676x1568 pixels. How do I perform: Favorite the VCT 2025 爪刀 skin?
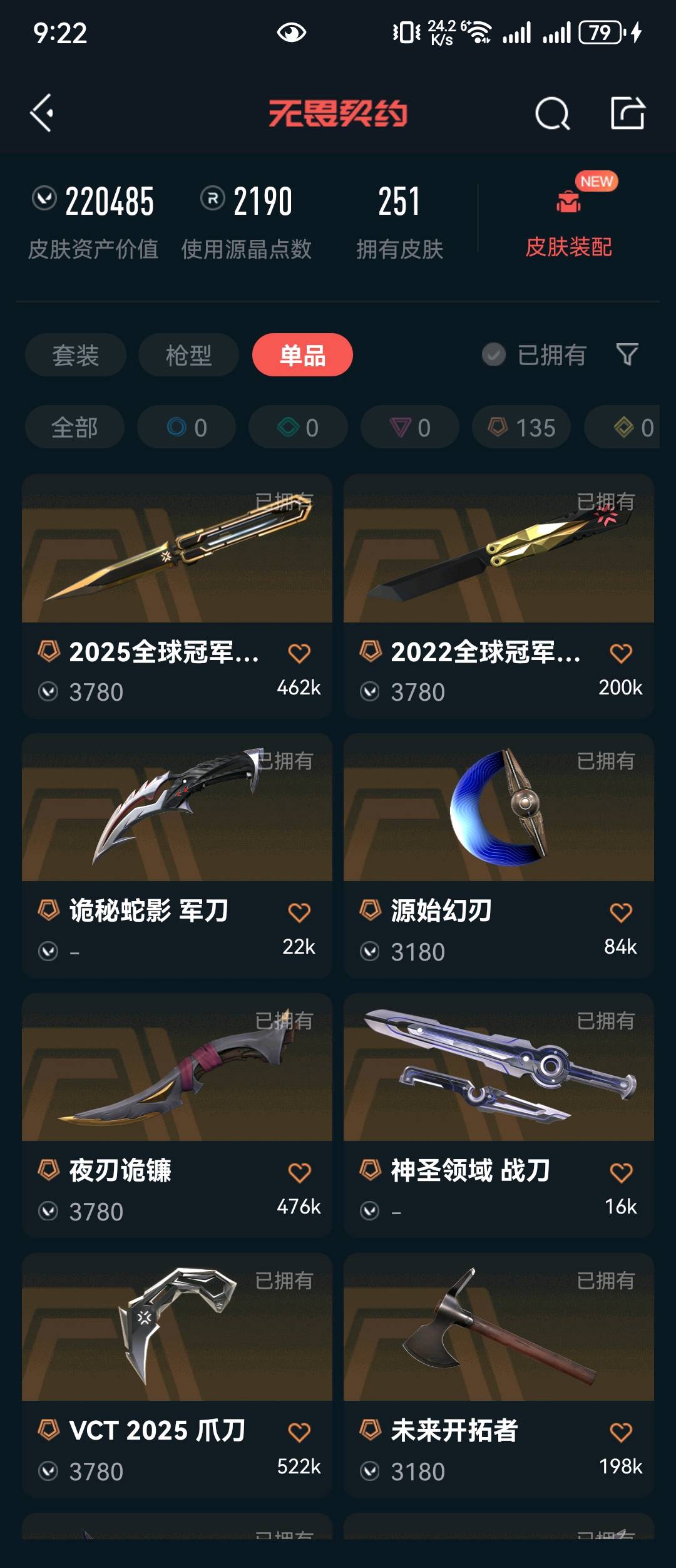click(299, 1433)
